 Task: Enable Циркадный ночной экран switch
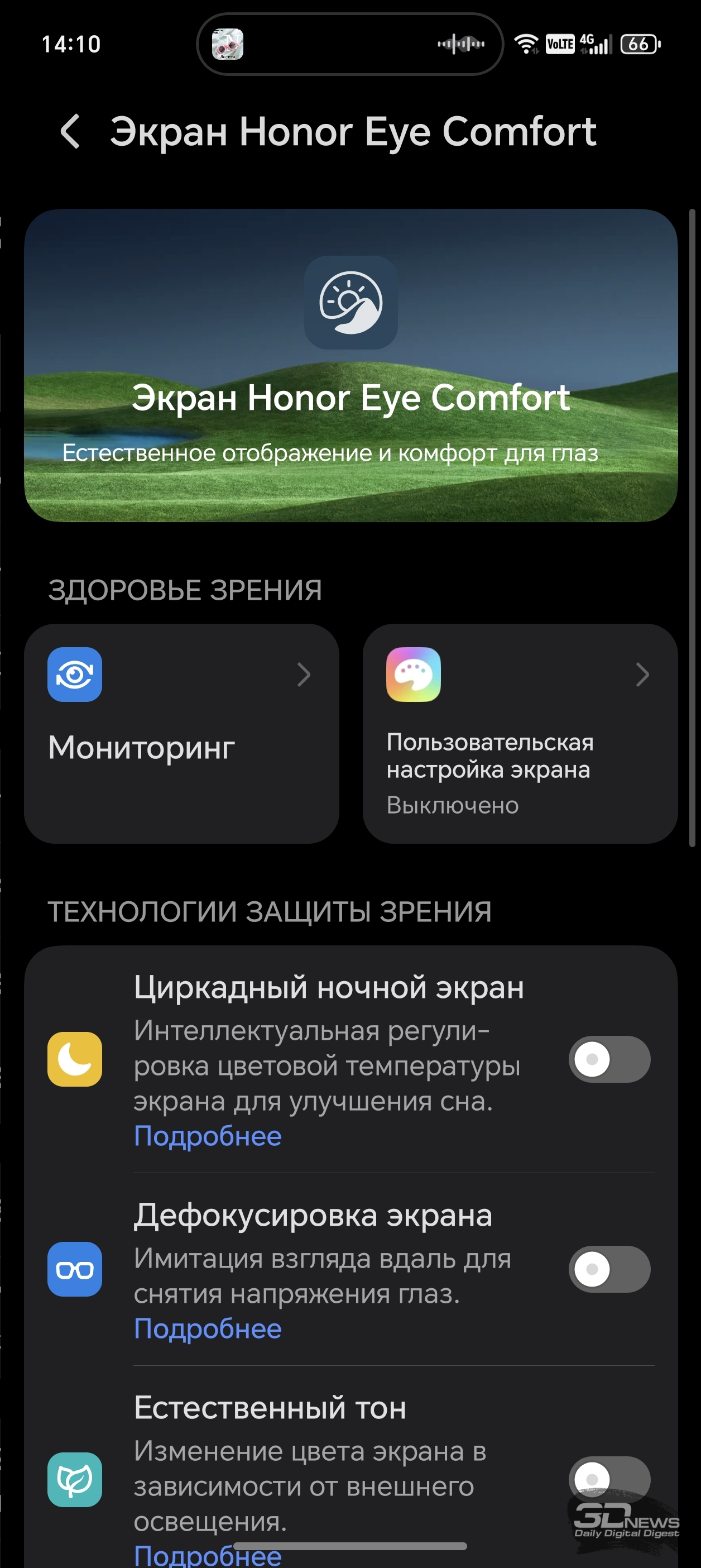point(609,1059)
